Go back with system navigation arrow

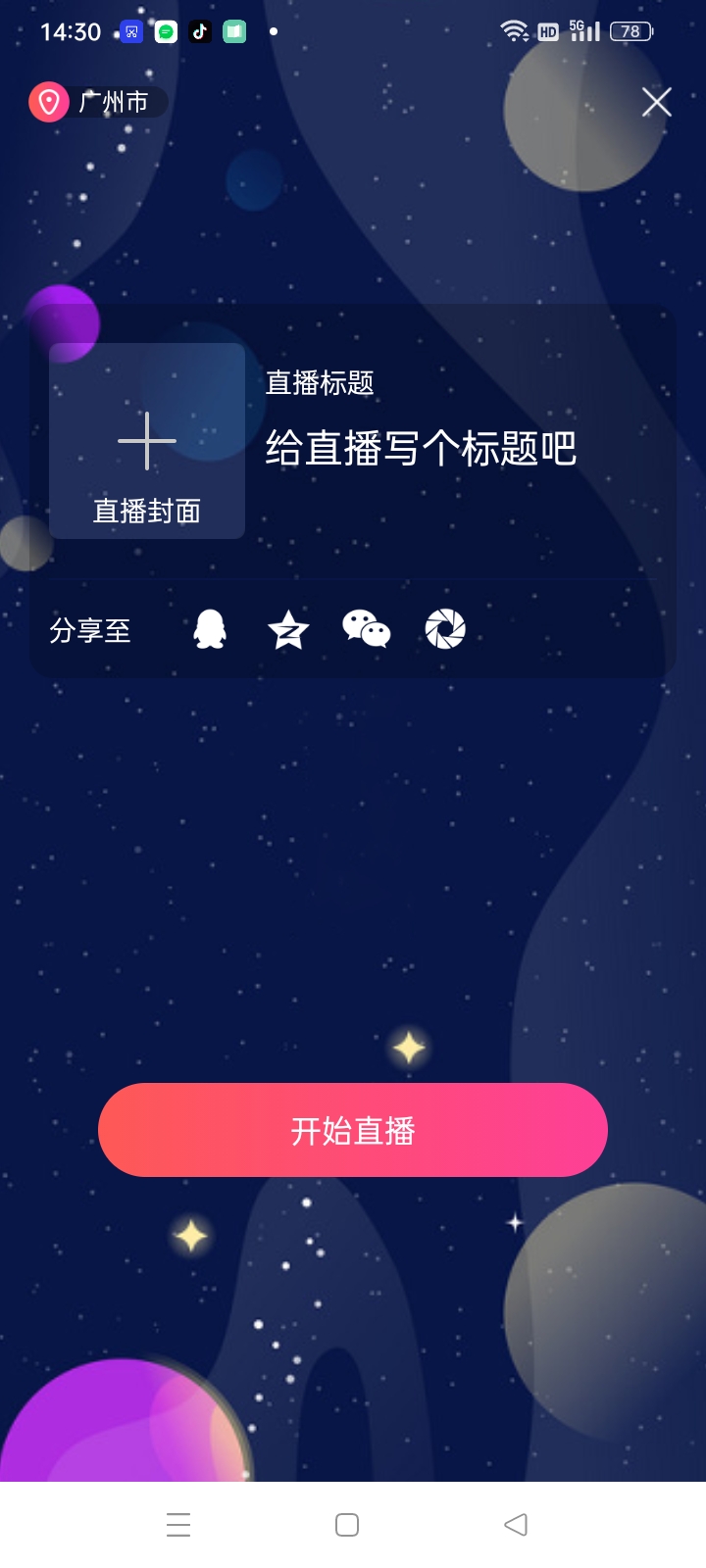tap(516, 1525)
